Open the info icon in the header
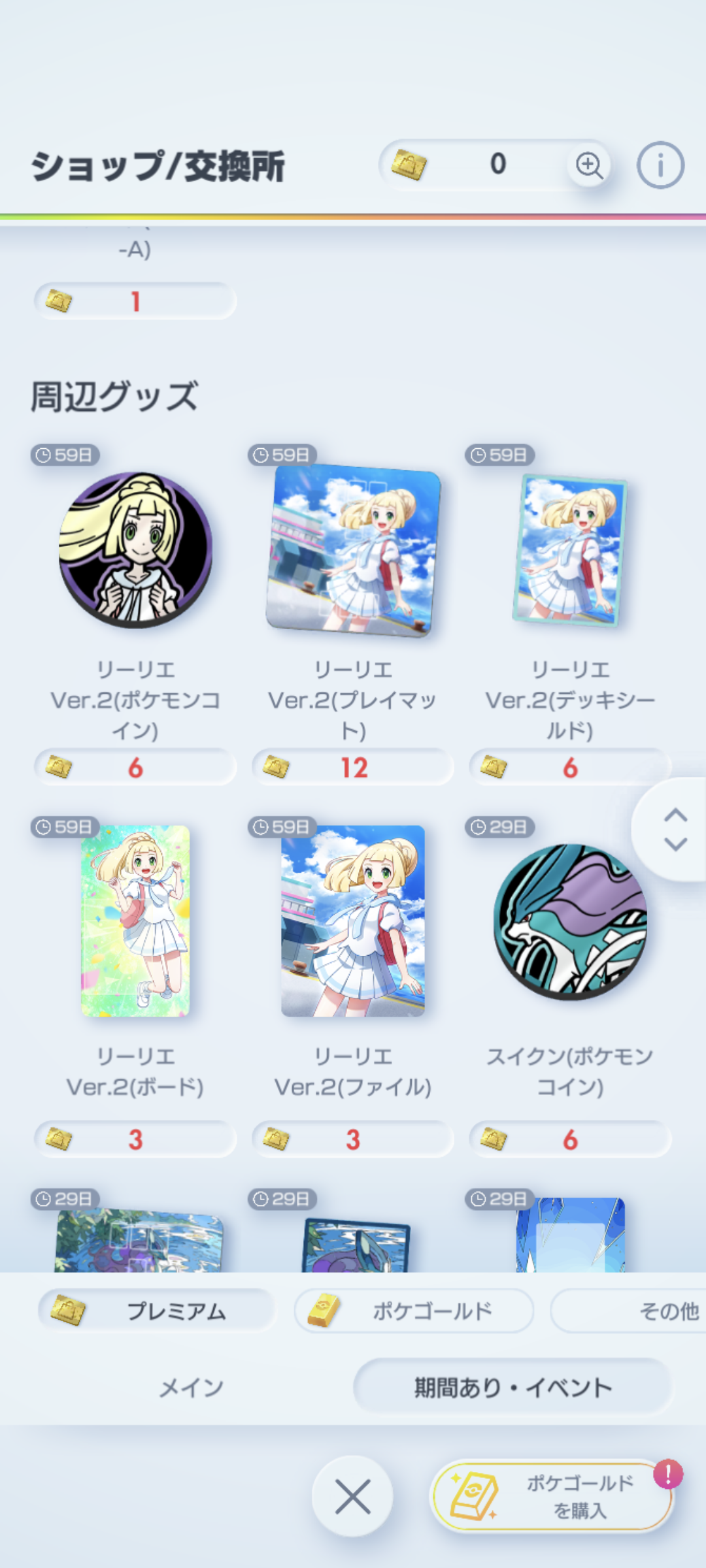The image size is (706, 1568). [660, 165]
